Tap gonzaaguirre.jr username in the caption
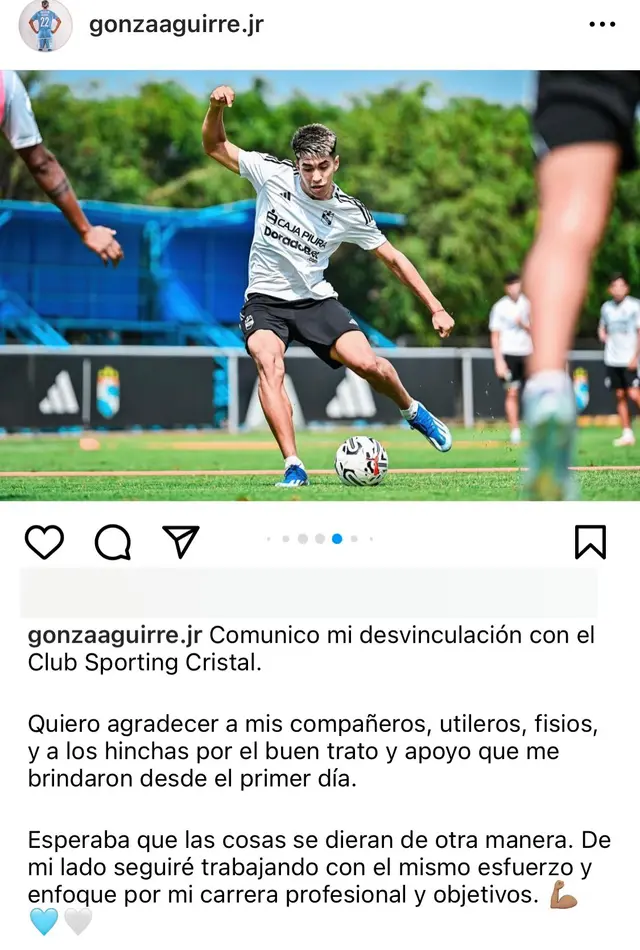Screen dimensions: 640x950 pyautogui.click(x=115, y=635)
